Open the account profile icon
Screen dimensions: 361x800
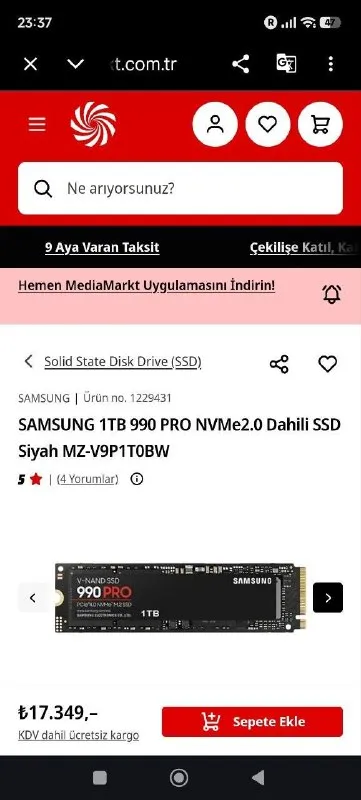click(x=215, y=124)
